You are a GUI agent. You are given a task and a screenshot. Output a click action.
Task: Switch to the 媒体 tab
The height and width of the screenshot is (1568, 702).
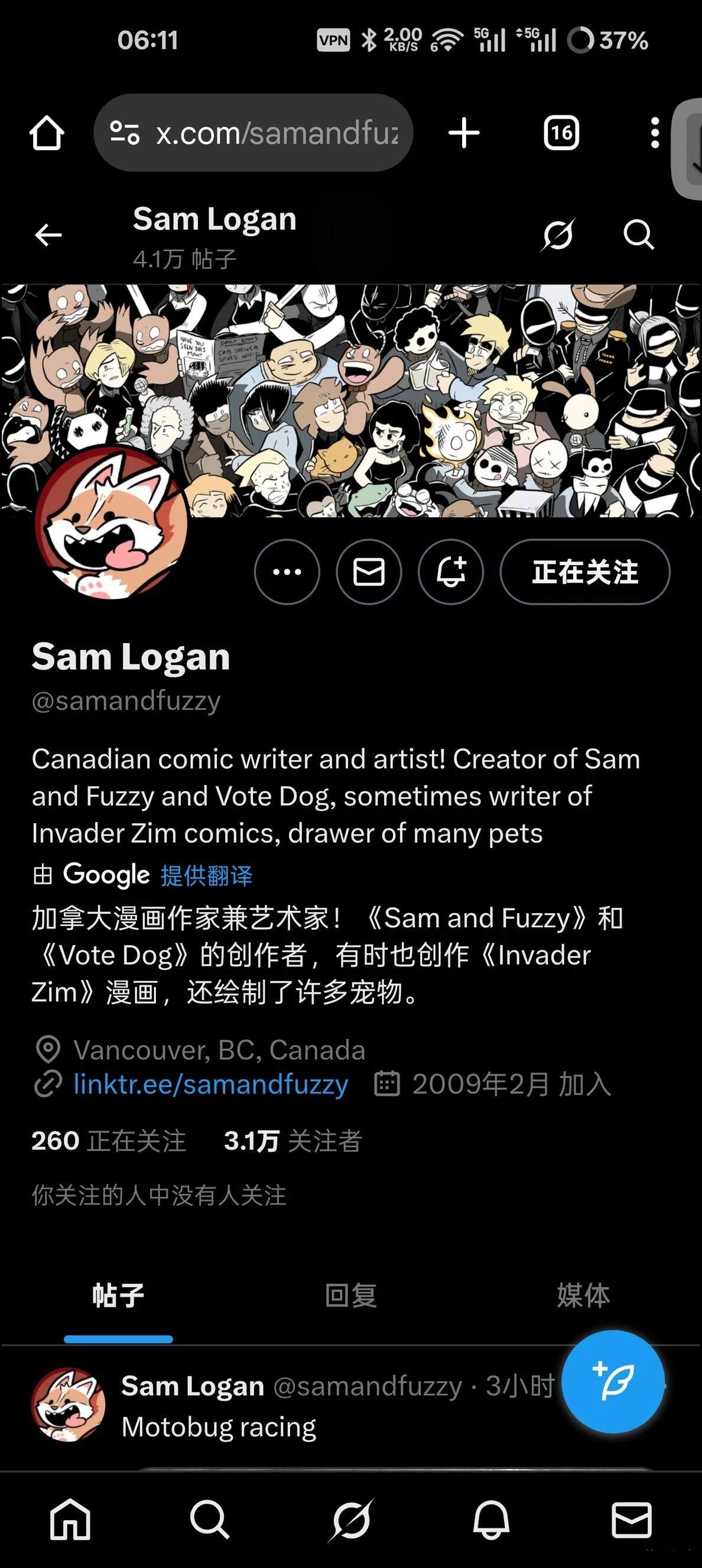pos(583,1295)
